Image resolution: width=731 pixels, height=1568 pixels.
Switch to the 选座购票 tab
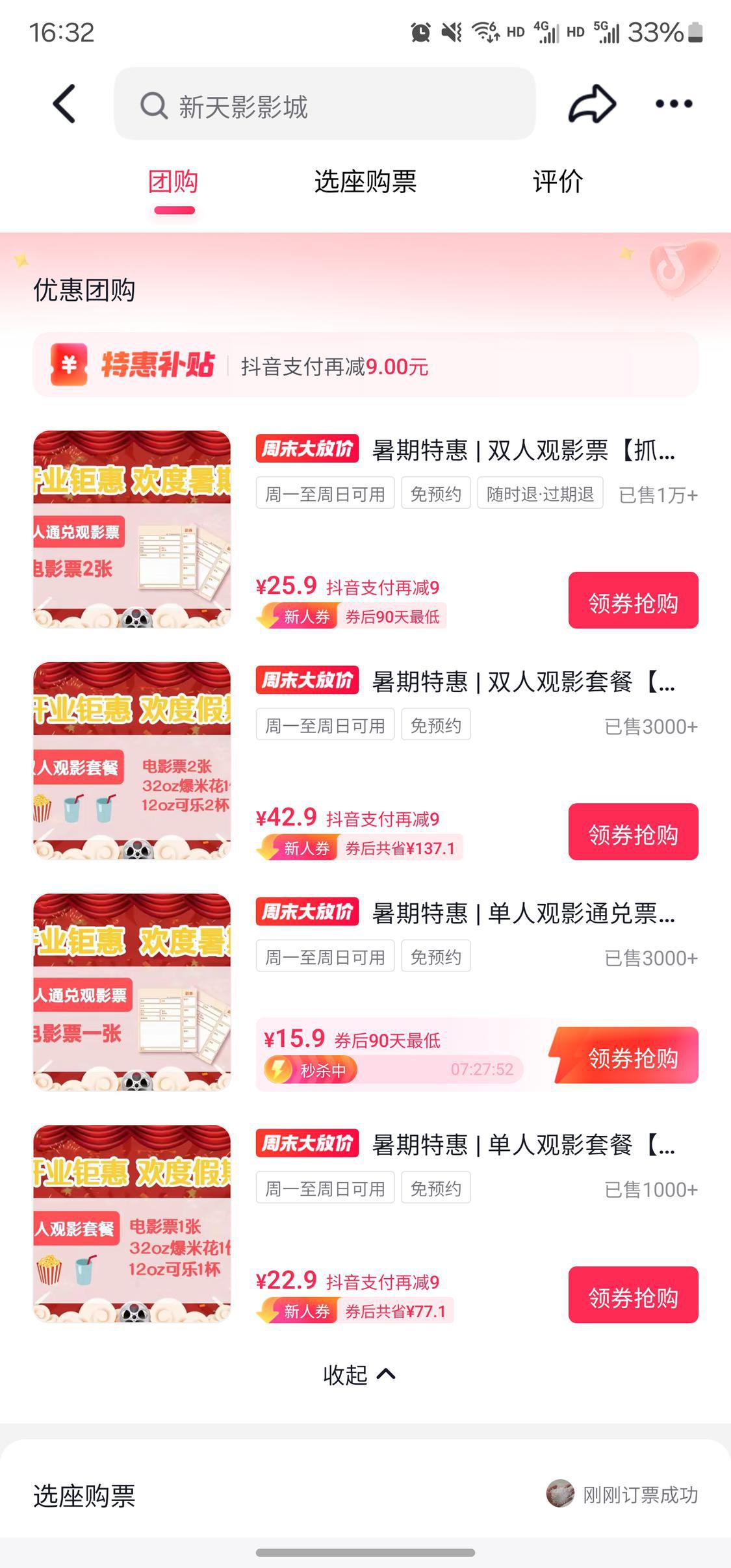coord(365,181)
